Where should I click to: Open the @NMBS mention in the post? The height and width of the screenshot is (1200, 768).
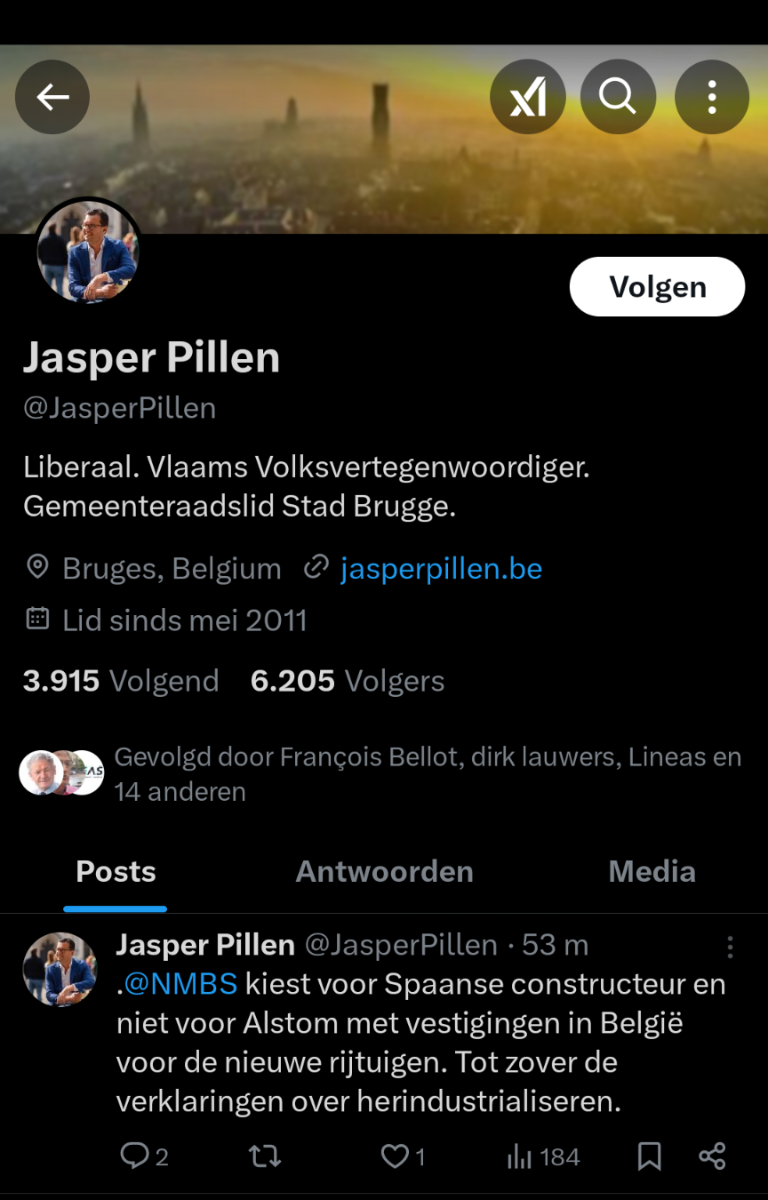tap(181, 984)
